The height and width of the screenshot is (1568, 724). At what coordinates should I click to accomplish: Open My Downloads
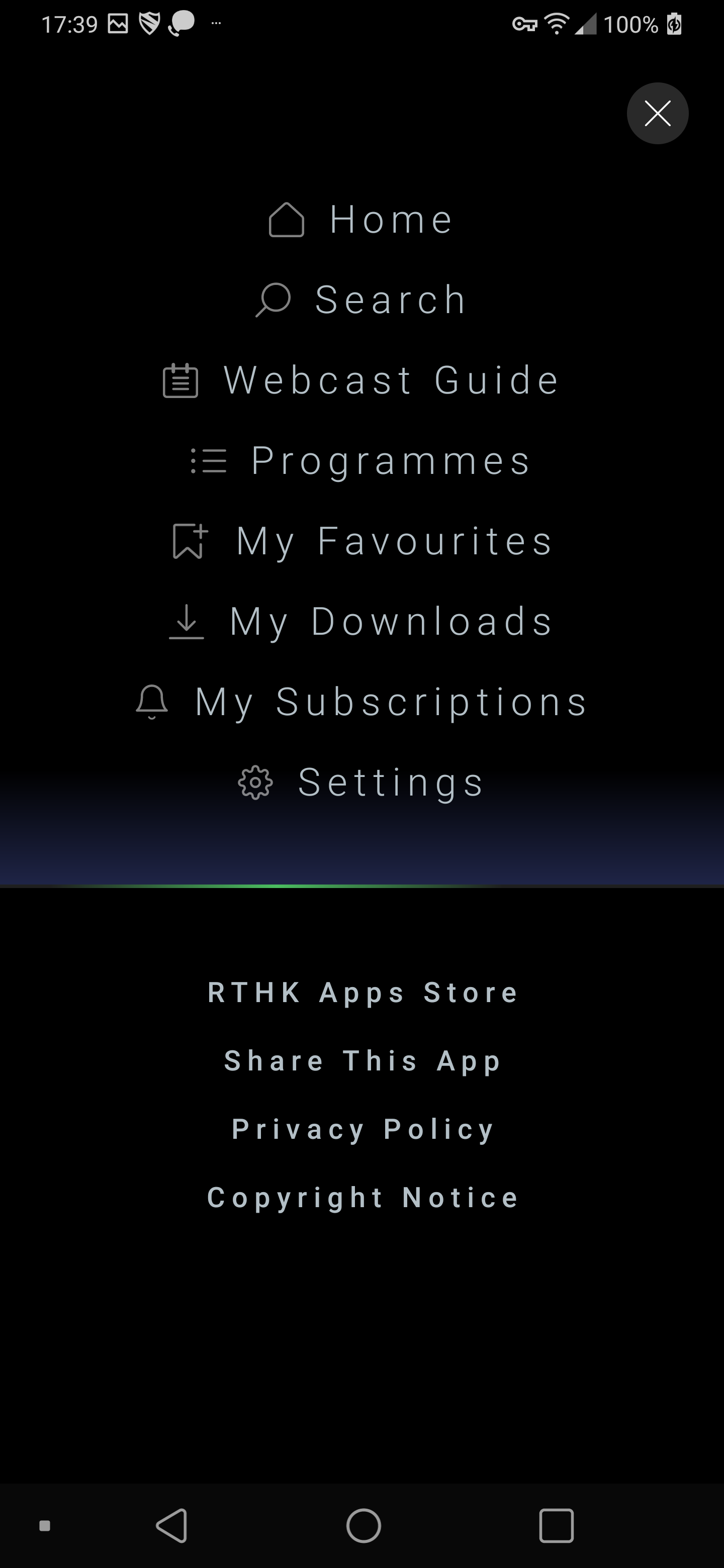tap(361, 622)
